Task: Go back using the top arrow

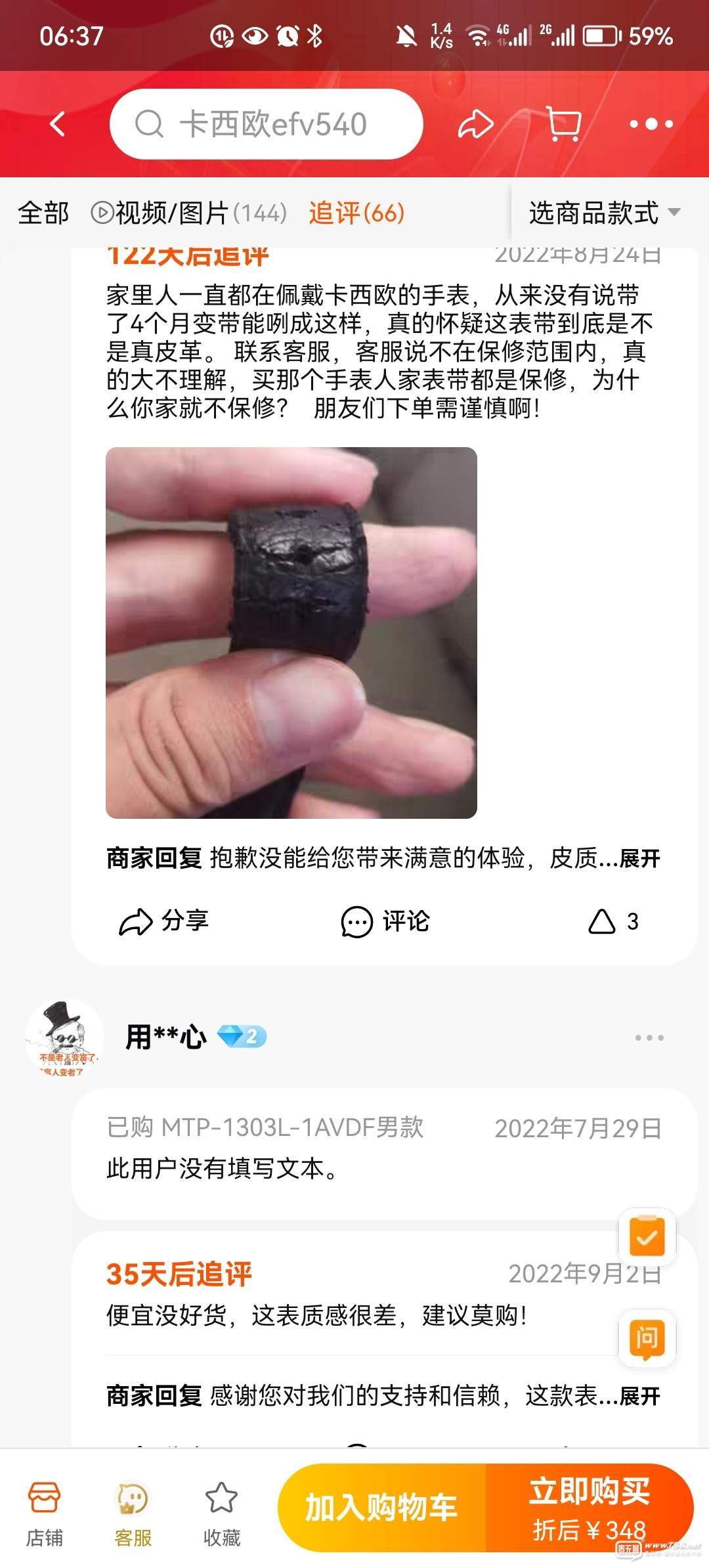Action: coord(58,123)
